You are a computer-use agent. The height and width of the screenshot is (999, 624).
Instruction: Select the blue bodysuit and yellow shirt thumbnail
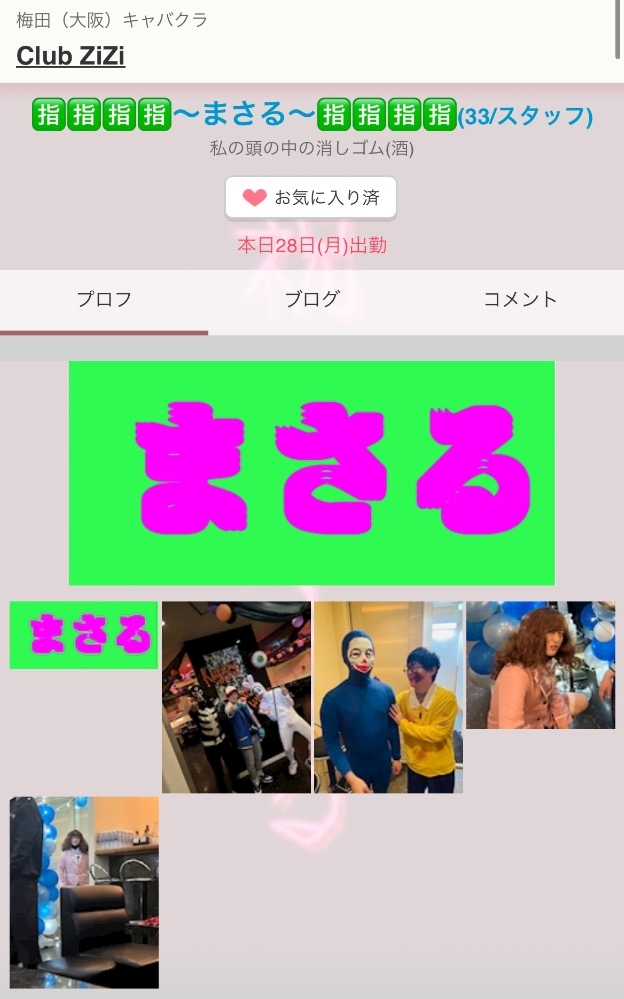pyautogui.click(x=388, y=697)
